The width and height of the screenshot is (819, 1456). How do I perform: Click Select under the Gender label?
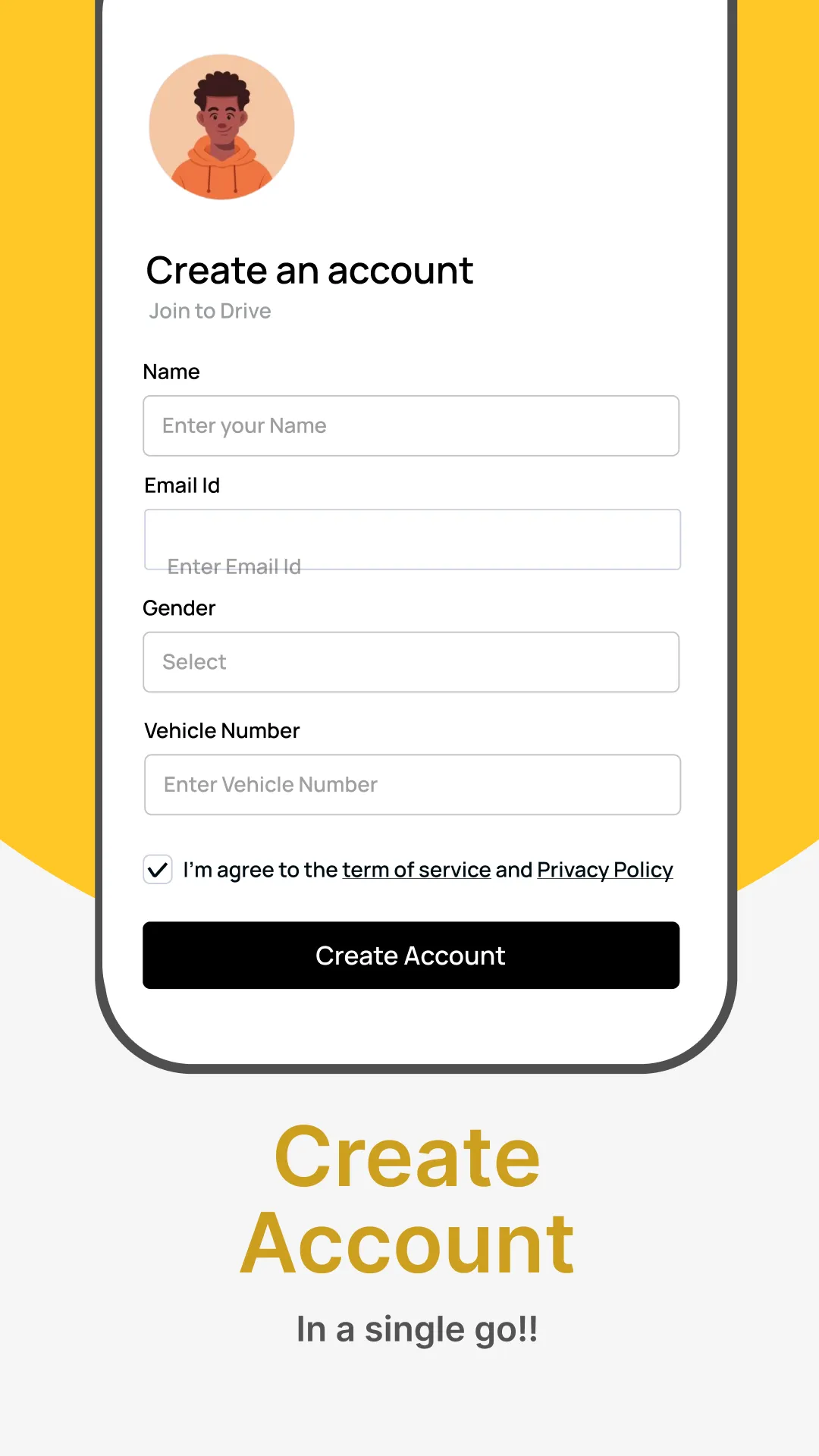410,662
